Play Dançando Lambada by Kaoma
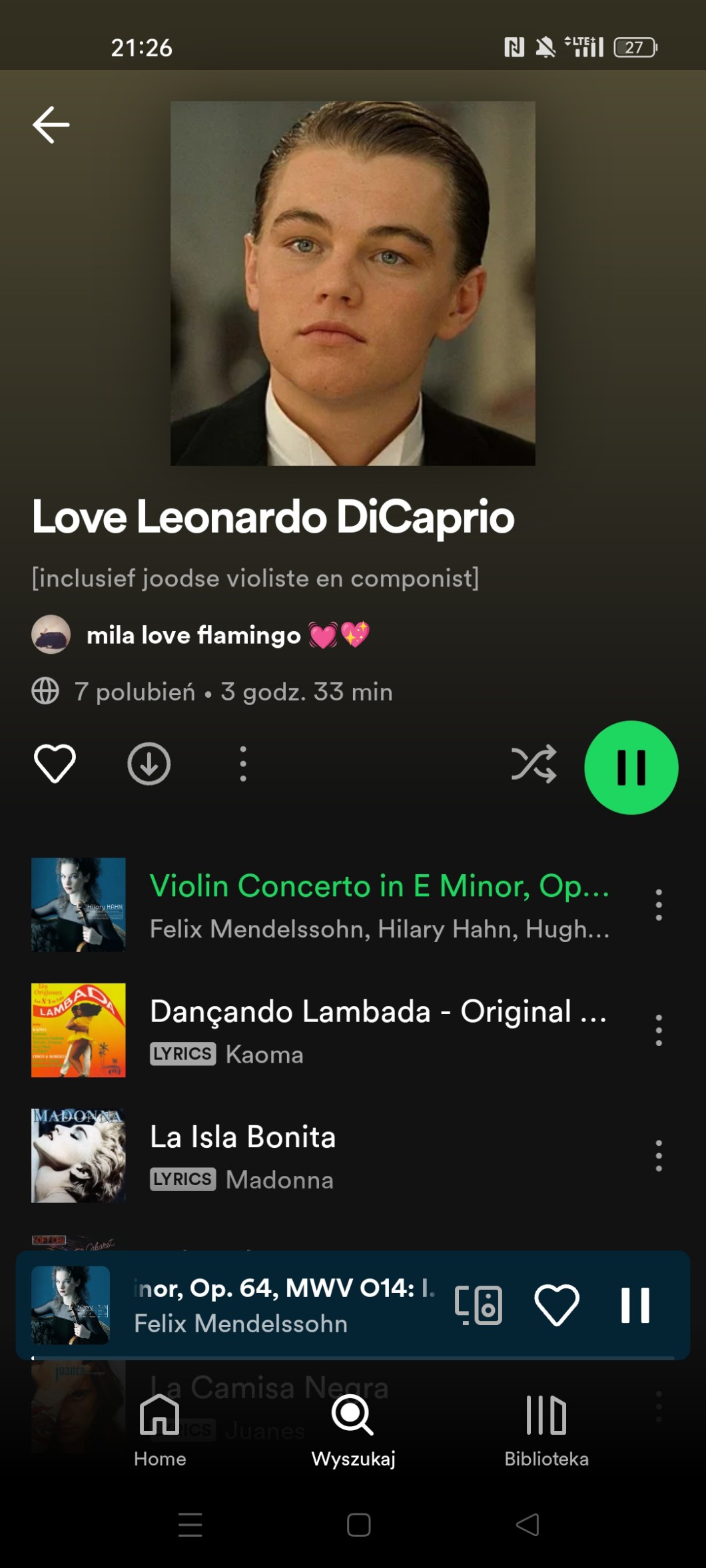Screen dimensions: 706x1568 [378, 1029]
